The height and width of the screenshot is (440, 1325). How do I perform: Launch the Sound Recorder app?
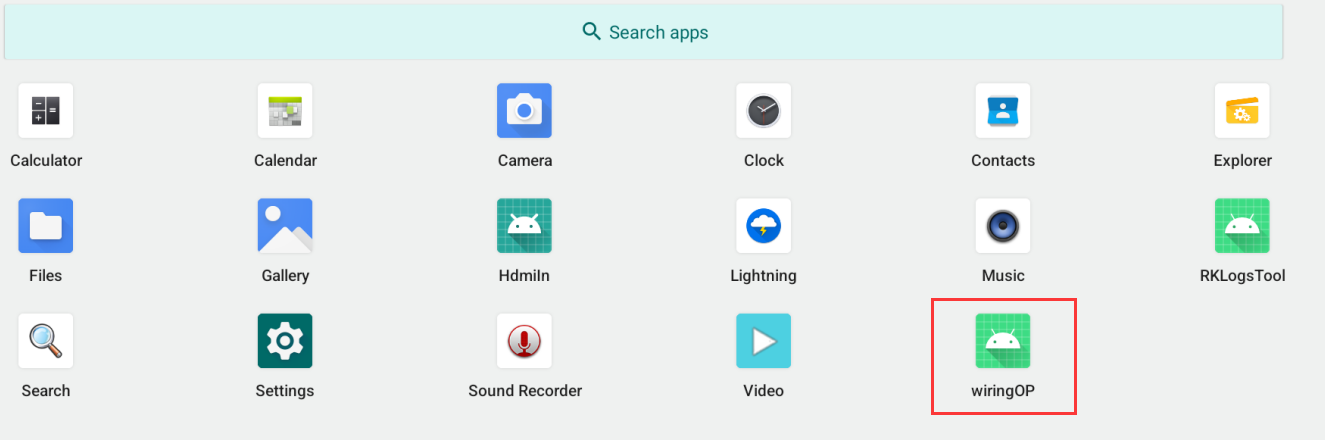tap(524, 341)
